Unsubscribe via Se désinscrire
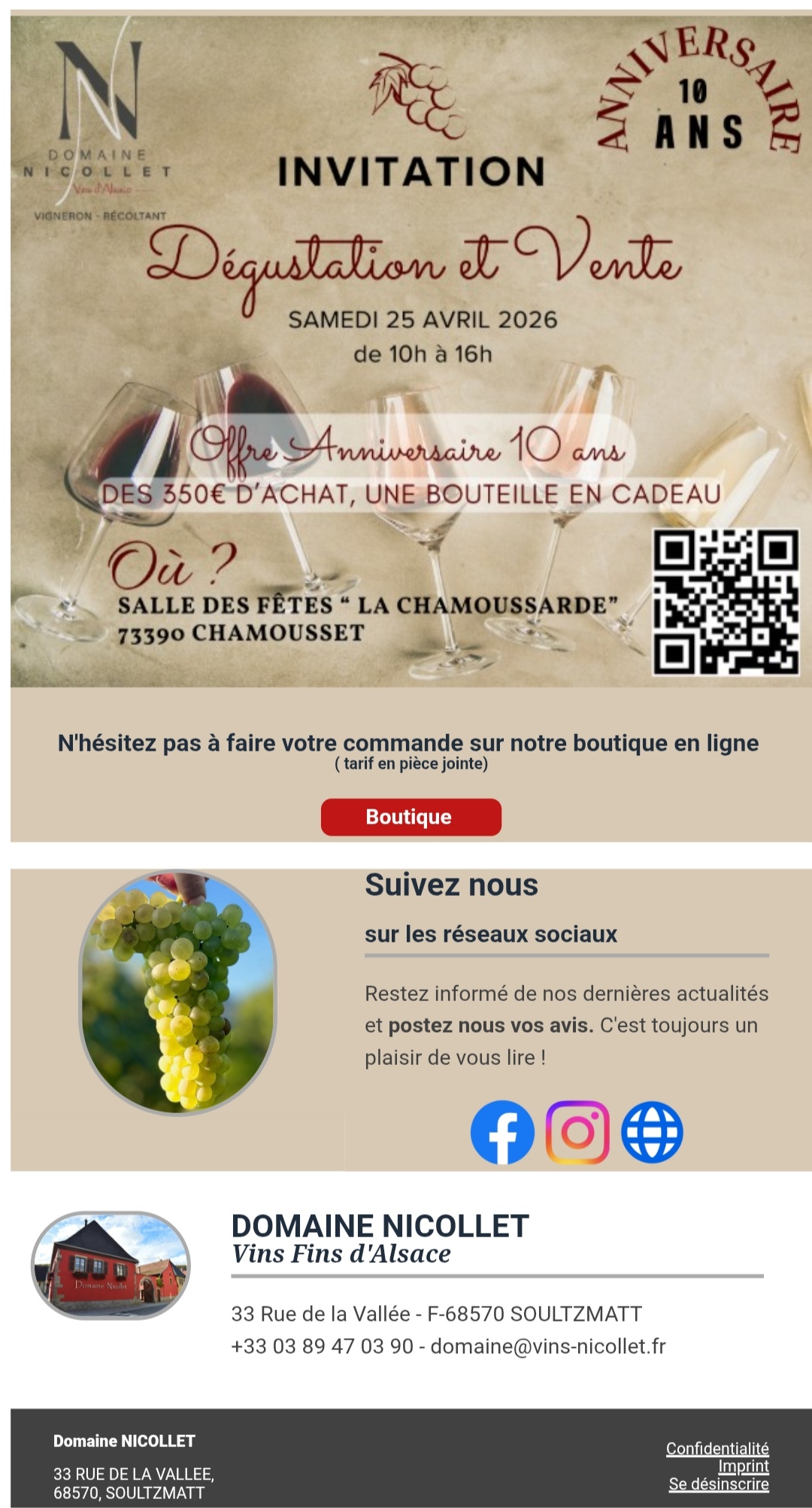Viewport: 812px width, 1508px height. pyautogui.click(x=719, y=1484)
